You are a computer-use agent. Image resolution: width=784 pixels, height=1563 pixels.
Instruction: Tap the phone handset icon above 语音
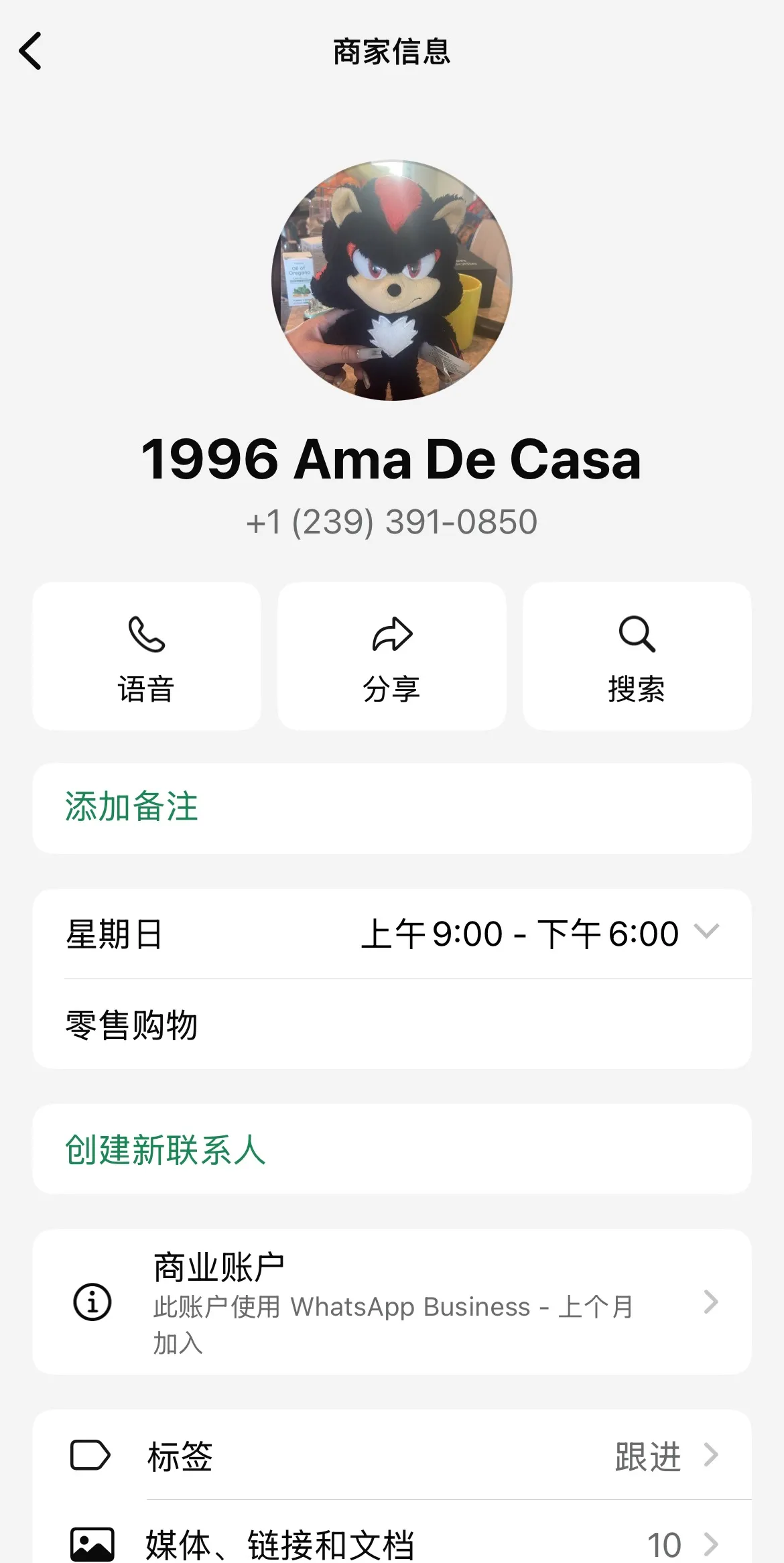[147, 634]
